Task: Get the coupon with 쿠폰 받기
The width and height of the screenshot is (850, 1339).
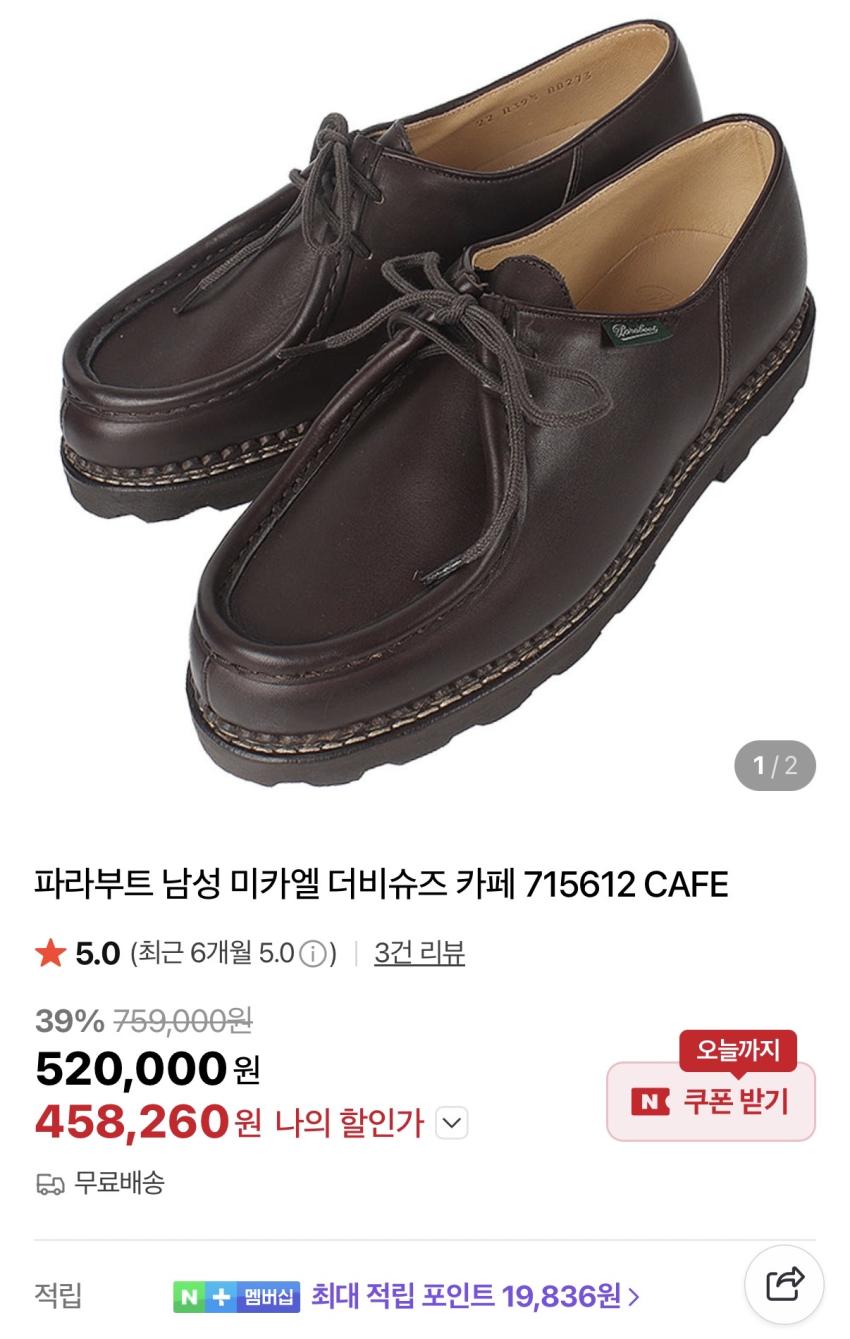Action: point(710,1102)
